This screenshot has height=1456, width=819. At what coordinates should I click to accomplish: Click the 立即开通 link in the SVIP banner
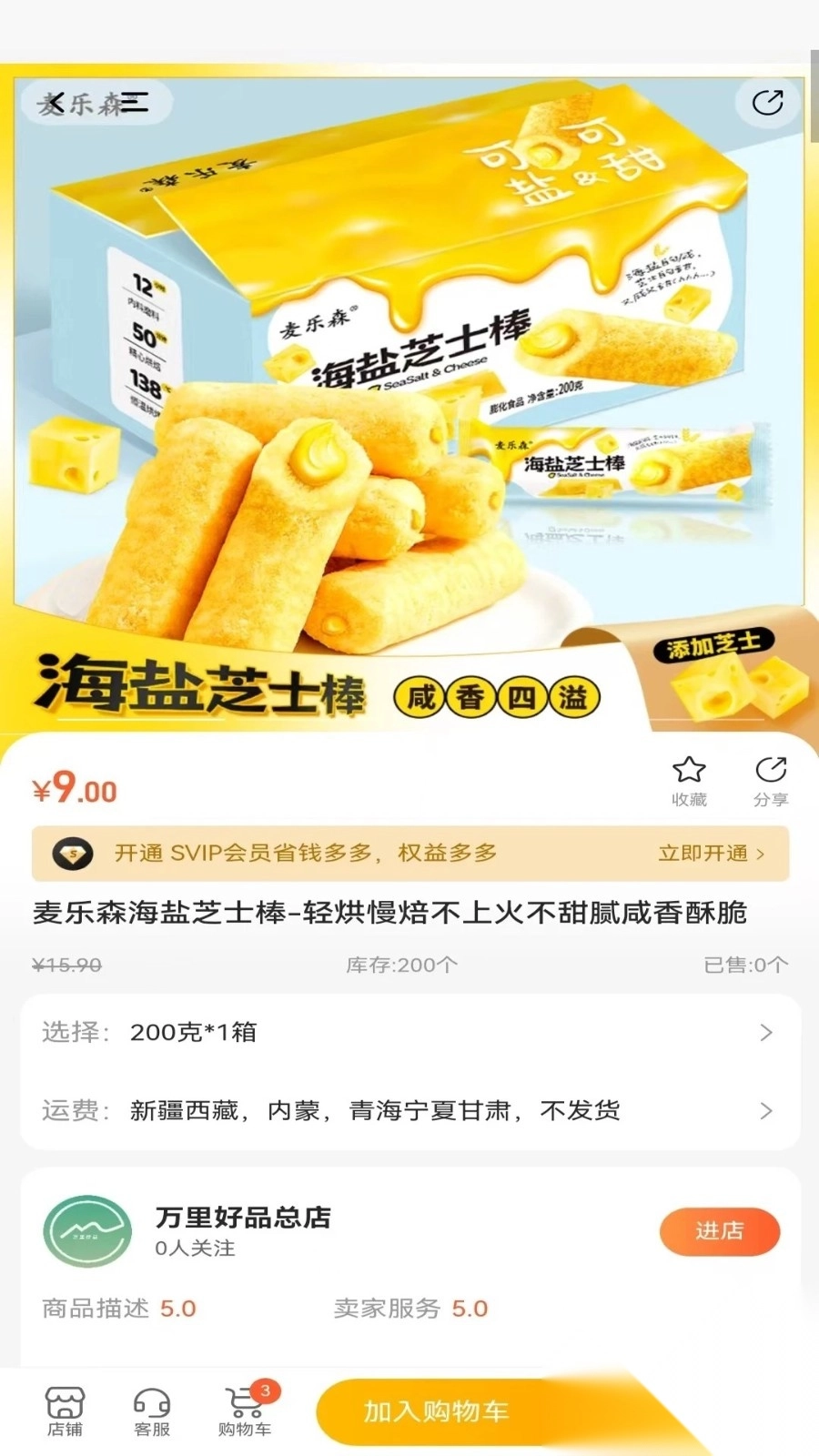coord(701,854)
